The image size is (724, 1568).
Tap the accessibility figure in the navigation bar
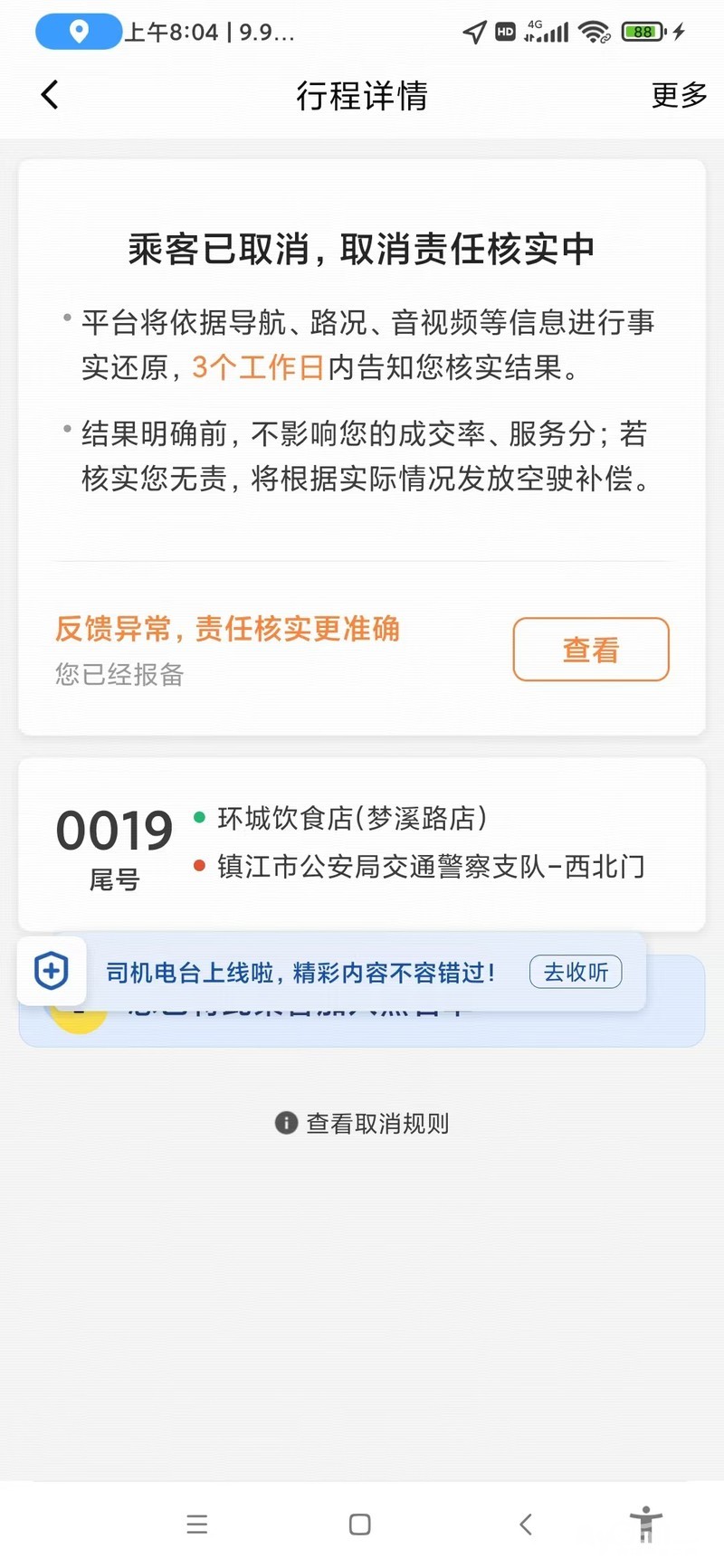(645, 1525)
